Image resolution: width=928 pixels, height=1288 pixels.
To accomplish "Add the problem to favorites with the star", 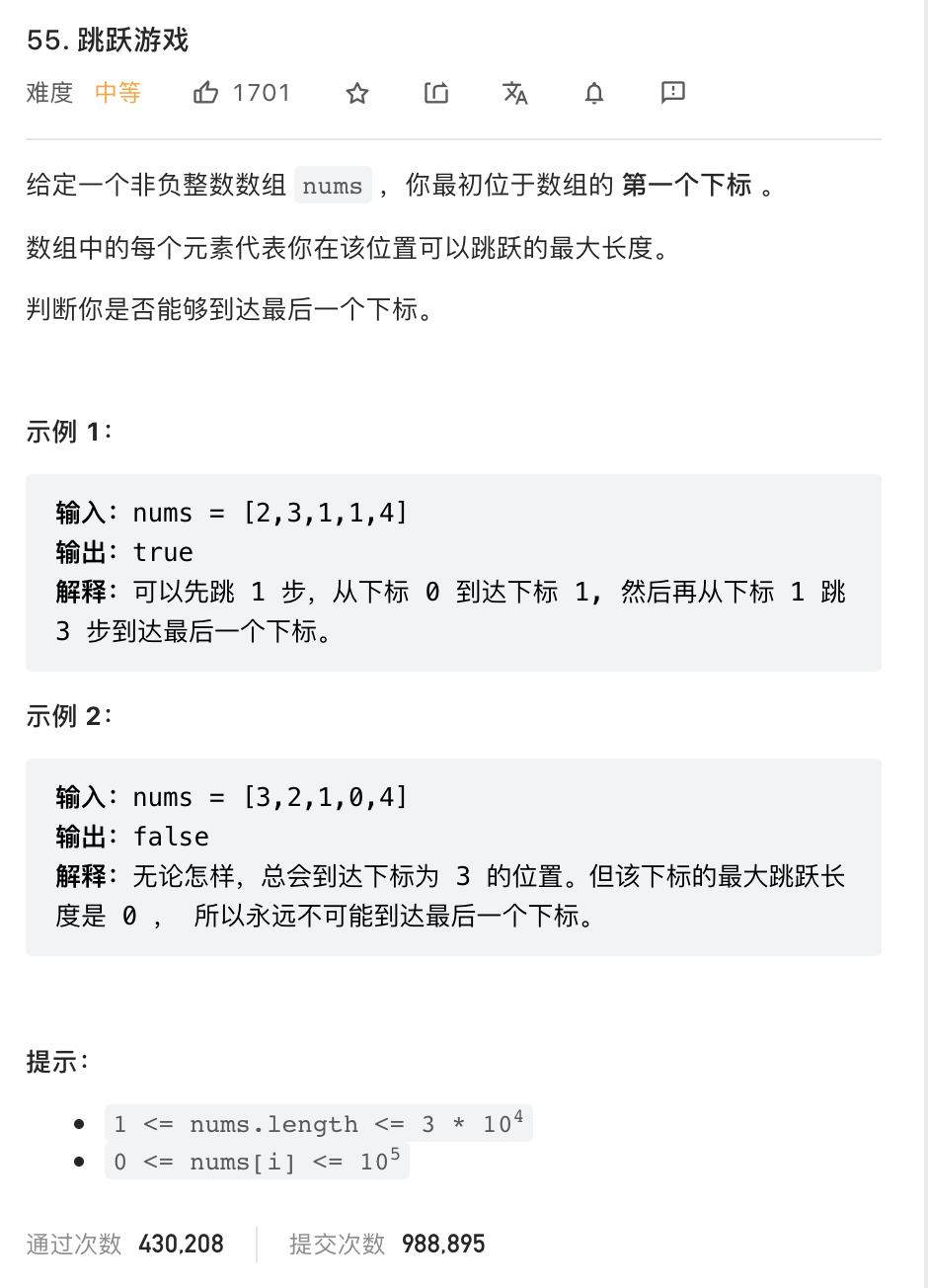I will click(357, 93).
